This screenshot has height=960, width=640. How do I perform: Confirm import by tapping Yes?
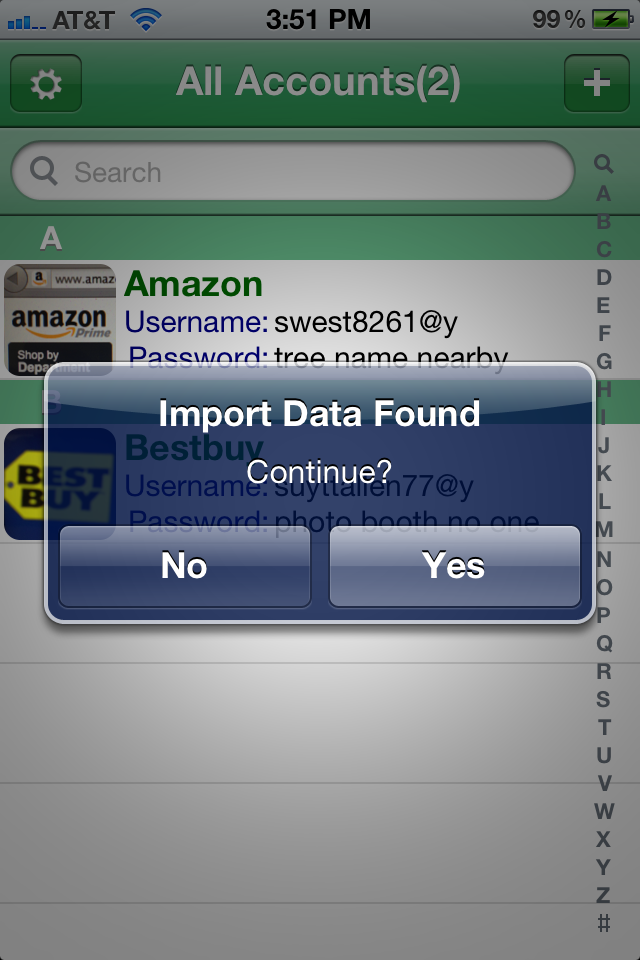click(455, 566)
